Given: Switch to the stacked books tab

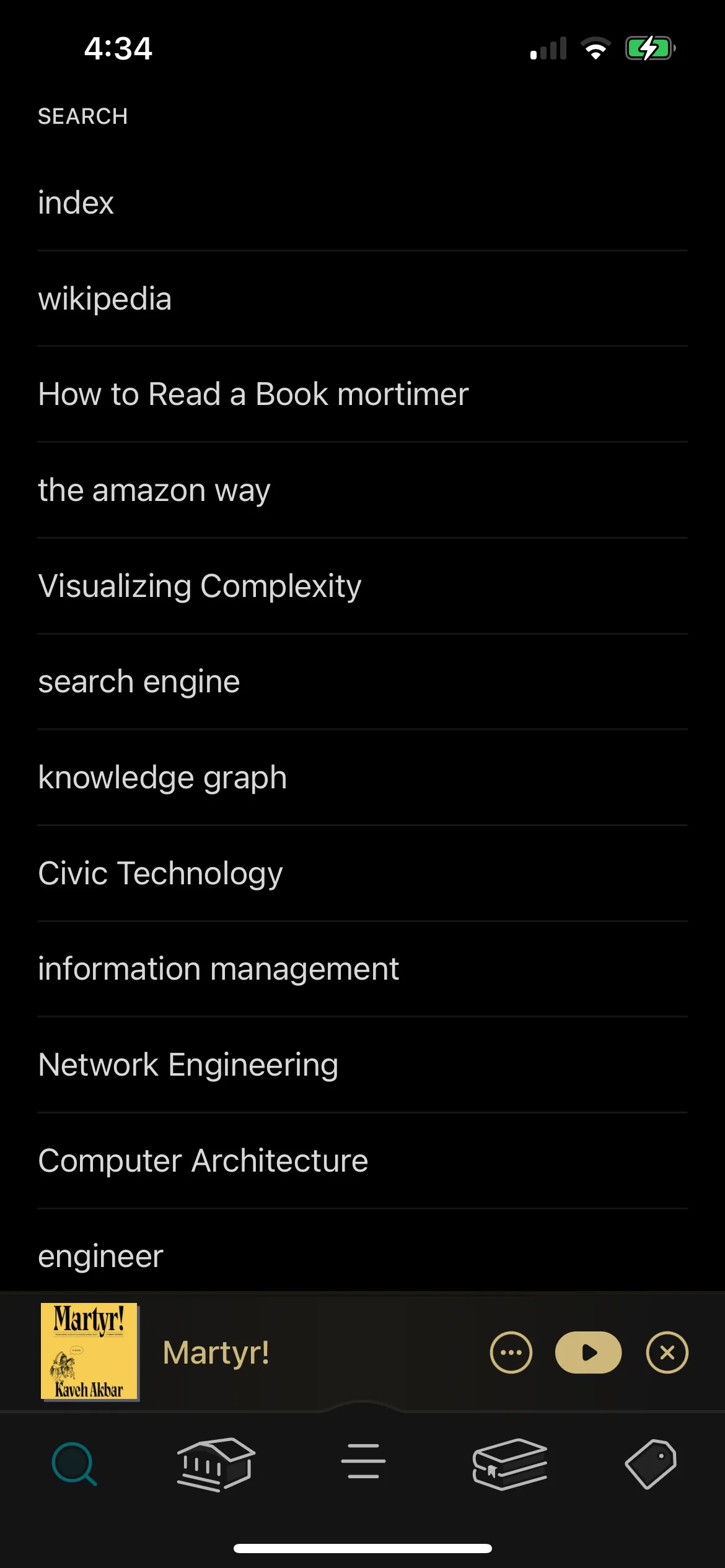Looking at the screenshot, I should 509,1464.
